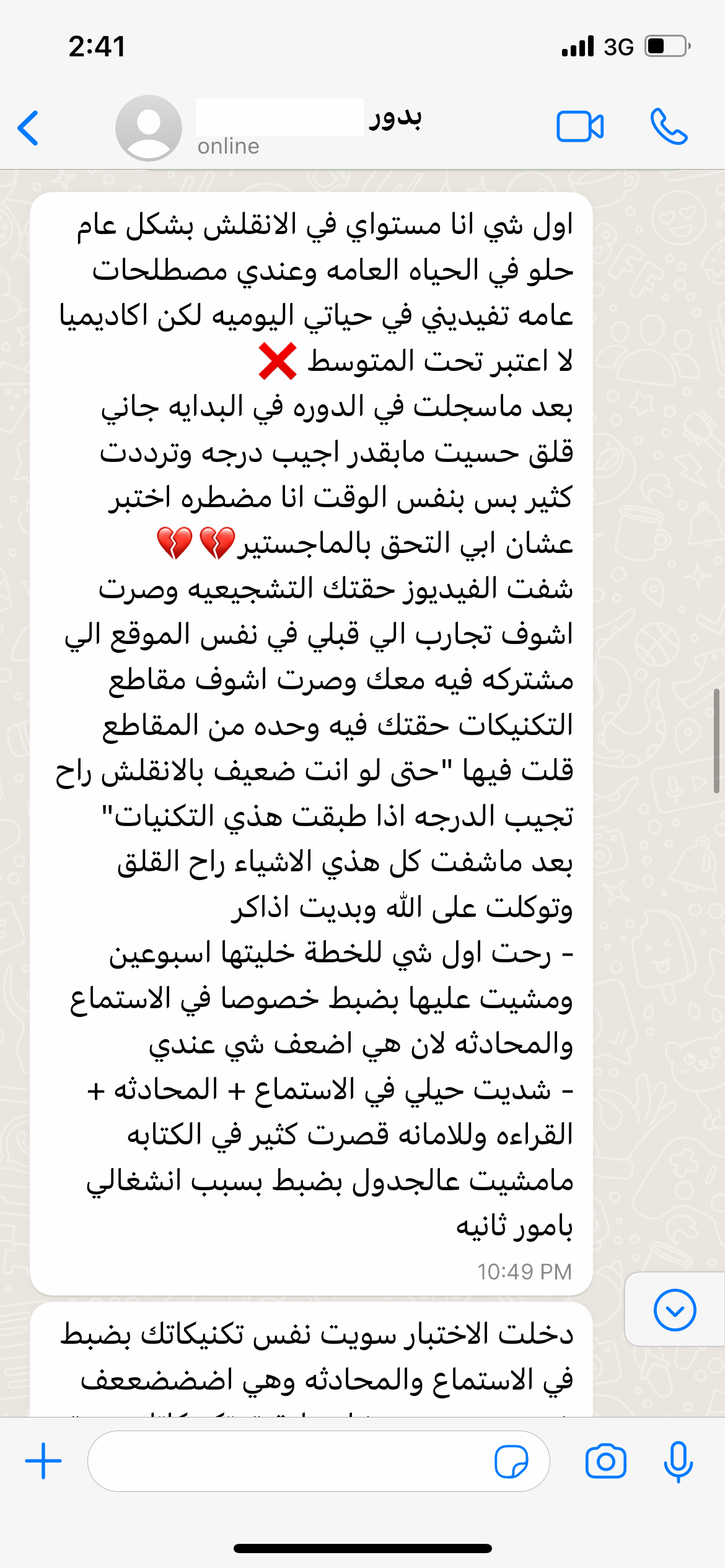
Task: Jump to latest messages with down arrow
Action: click(675, 1310)
